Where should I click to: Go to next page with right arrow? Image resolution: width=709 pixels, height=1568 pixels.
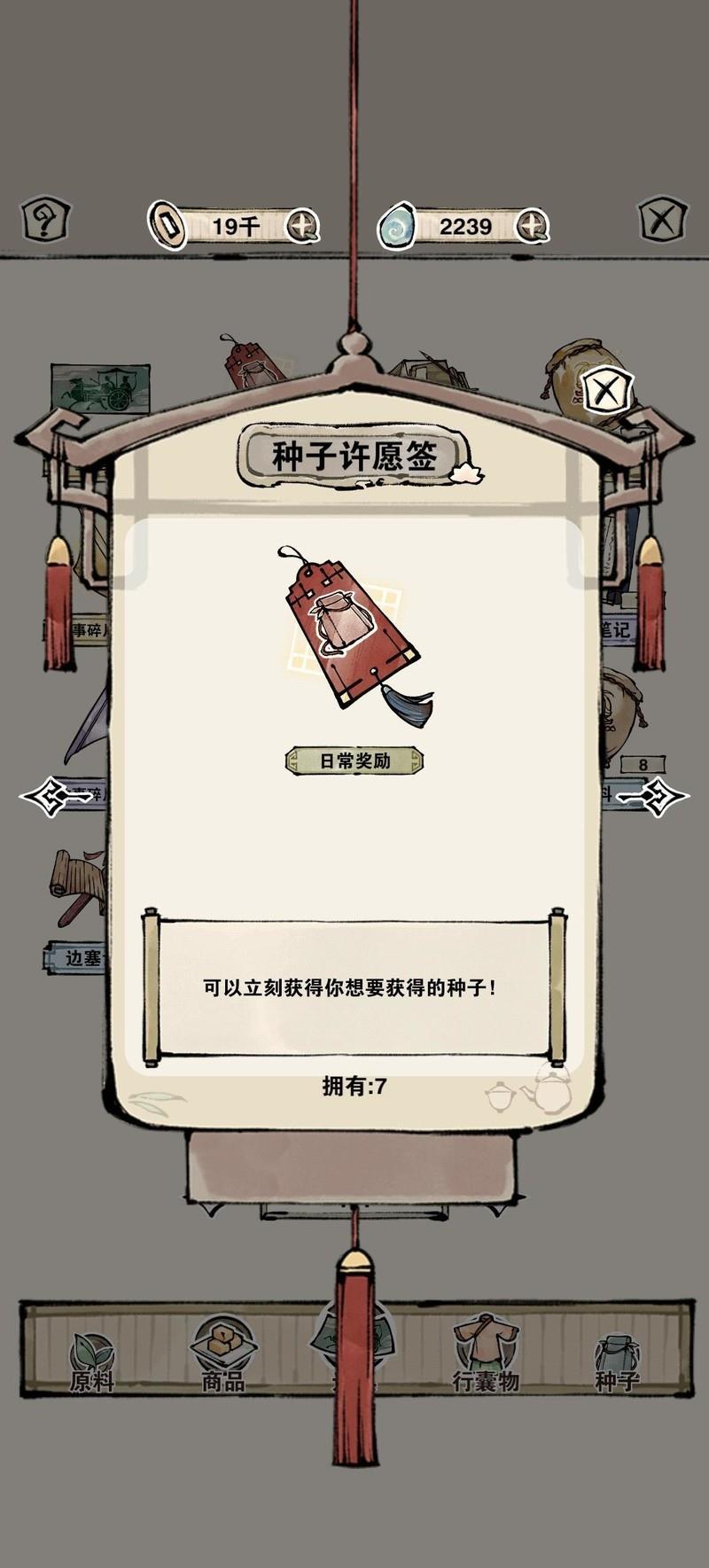[656, 797]
